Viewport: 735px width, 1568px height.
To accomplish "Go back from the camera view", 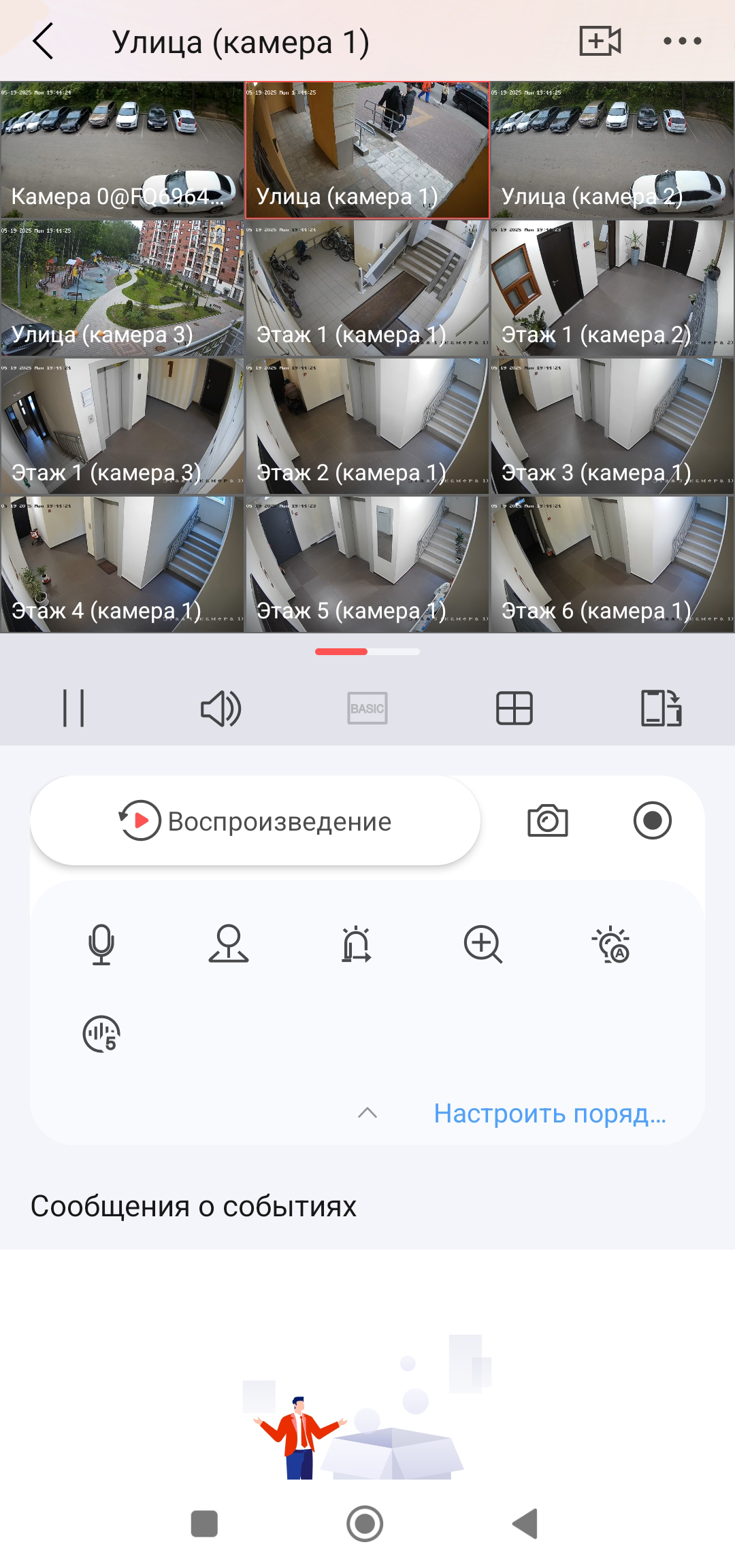I will (43, 41).
